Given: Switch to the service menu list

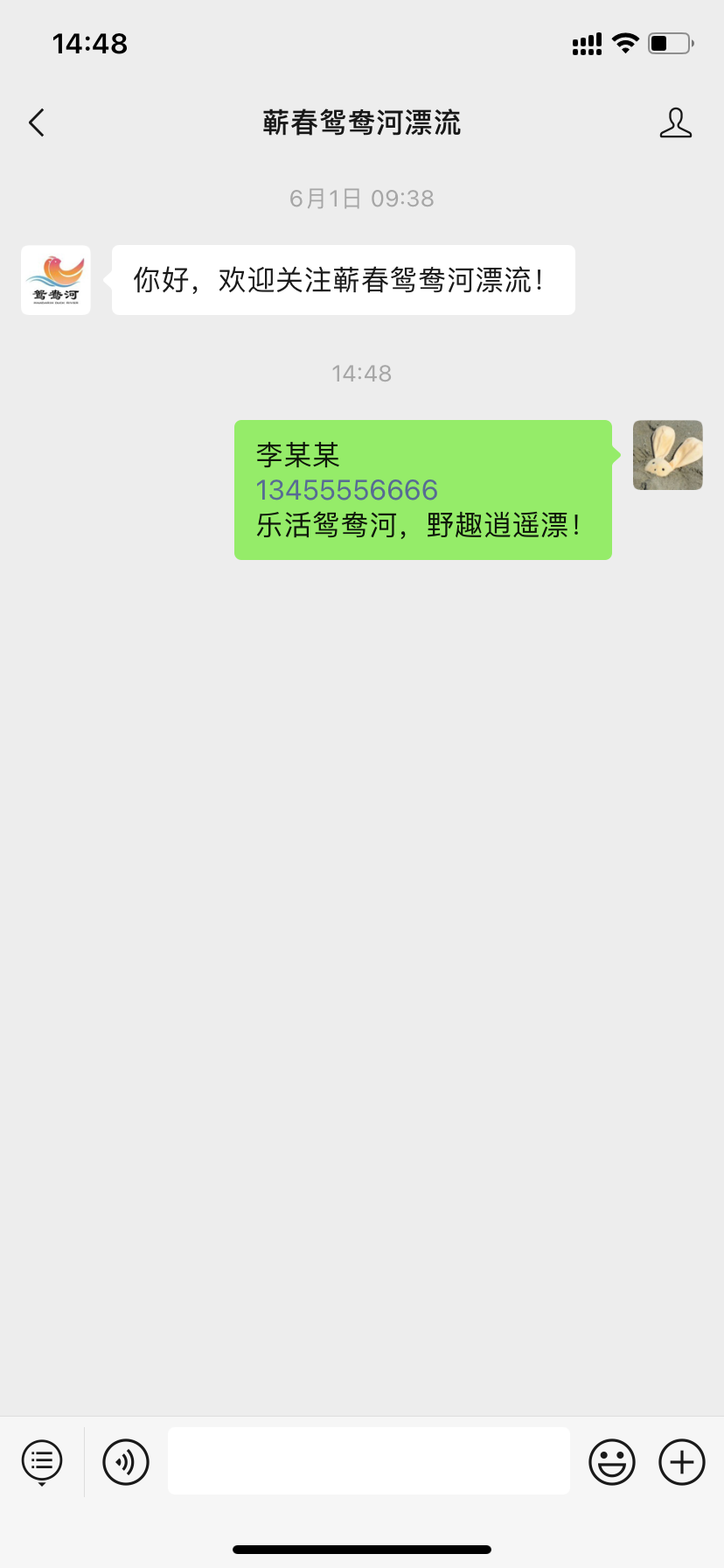Looking at the screenshot, I should click(x=42, y=1461).
